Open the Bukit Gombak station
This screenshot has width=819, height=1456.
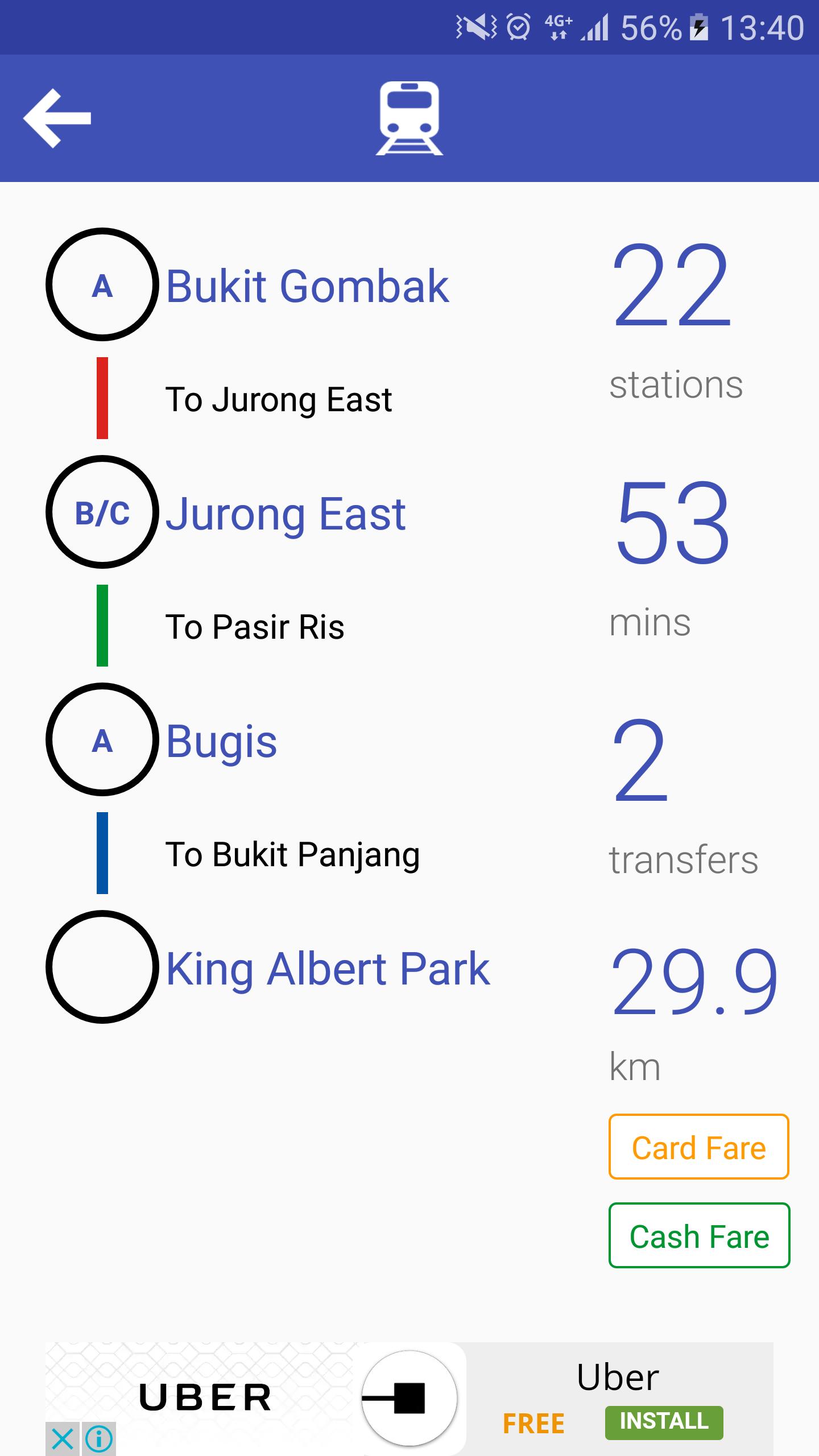click(x=307, y=286)
